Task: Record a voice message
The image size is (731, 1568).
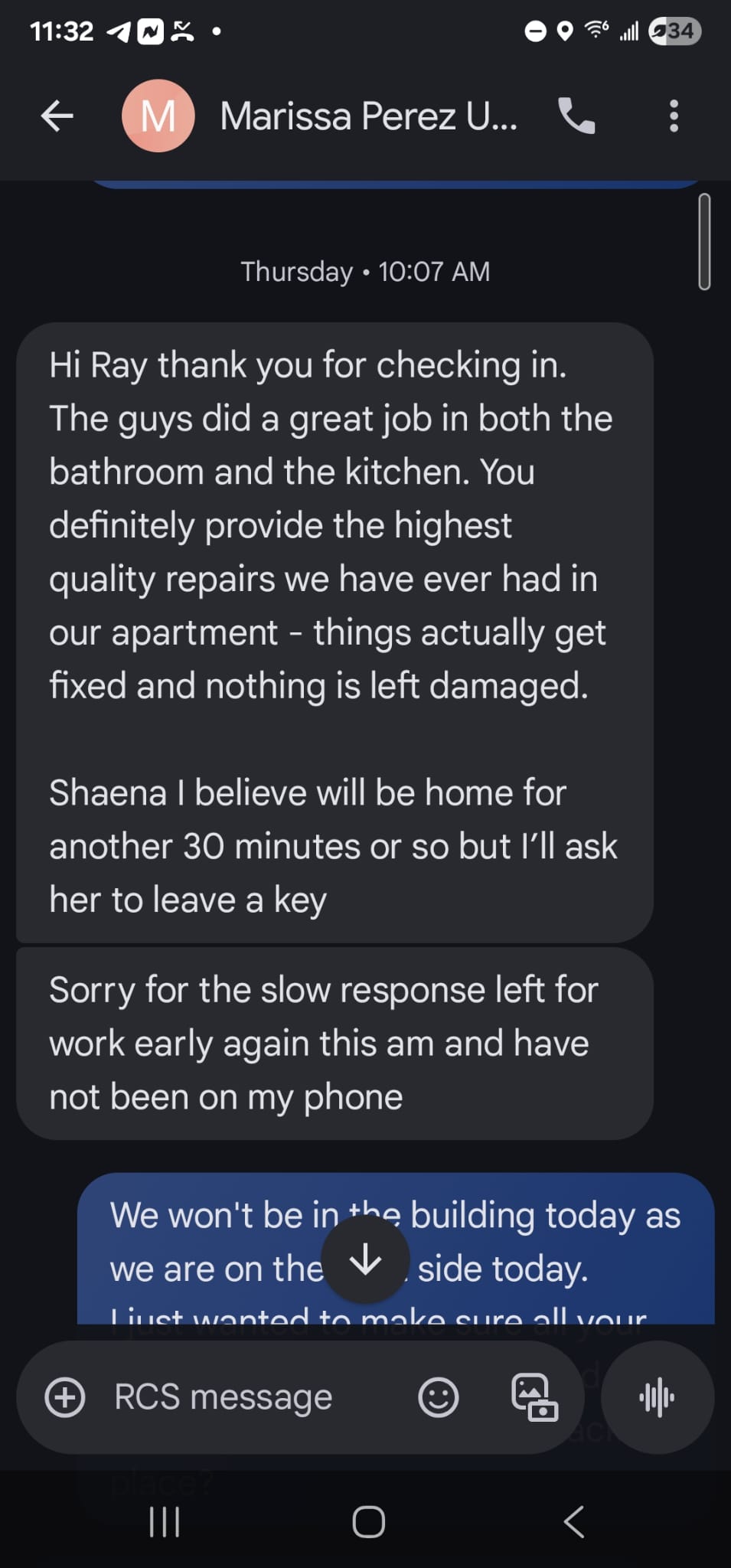Action: click(658, 1397)
